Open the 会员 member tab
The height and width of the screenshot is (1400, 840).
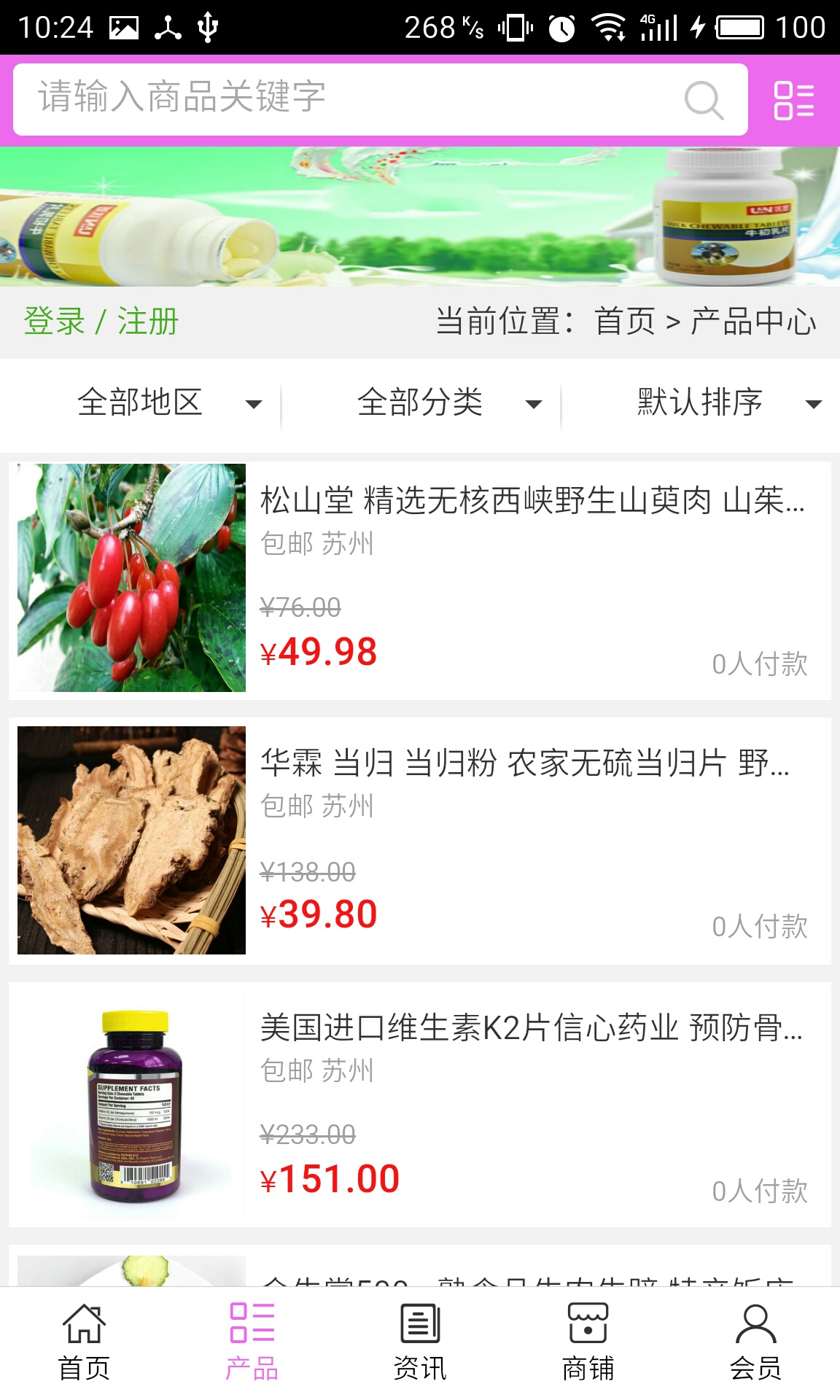tap(755, 1342)
